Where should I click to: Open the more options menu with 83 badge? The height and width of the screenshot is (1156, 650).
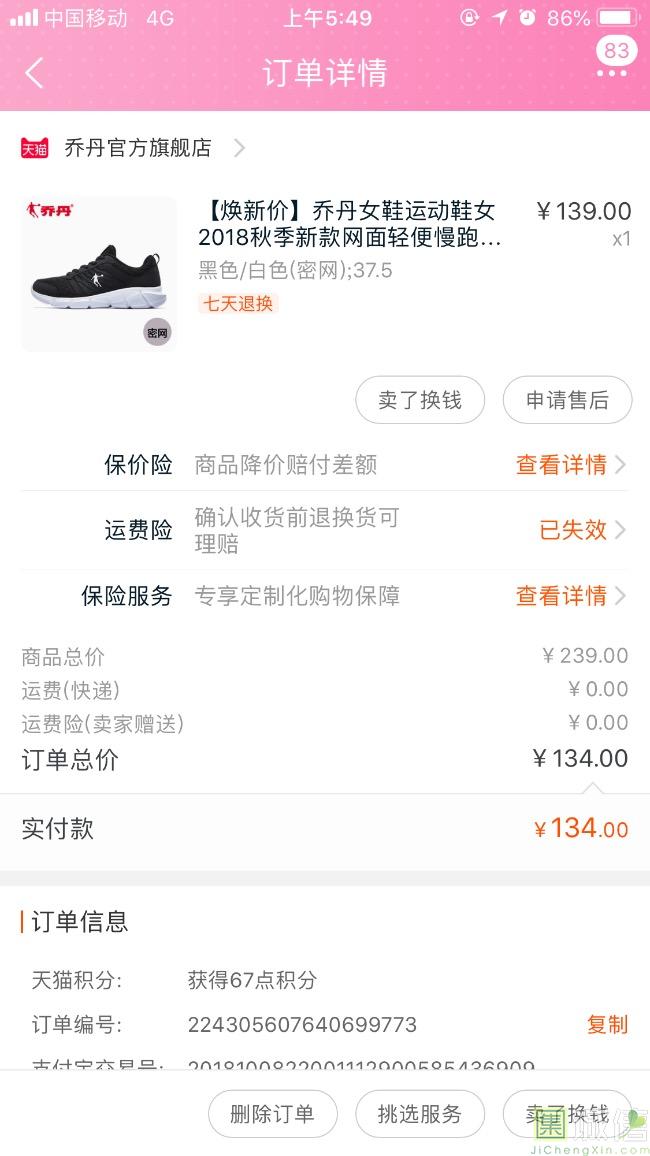pyautogui.click(x=612, y=70)
